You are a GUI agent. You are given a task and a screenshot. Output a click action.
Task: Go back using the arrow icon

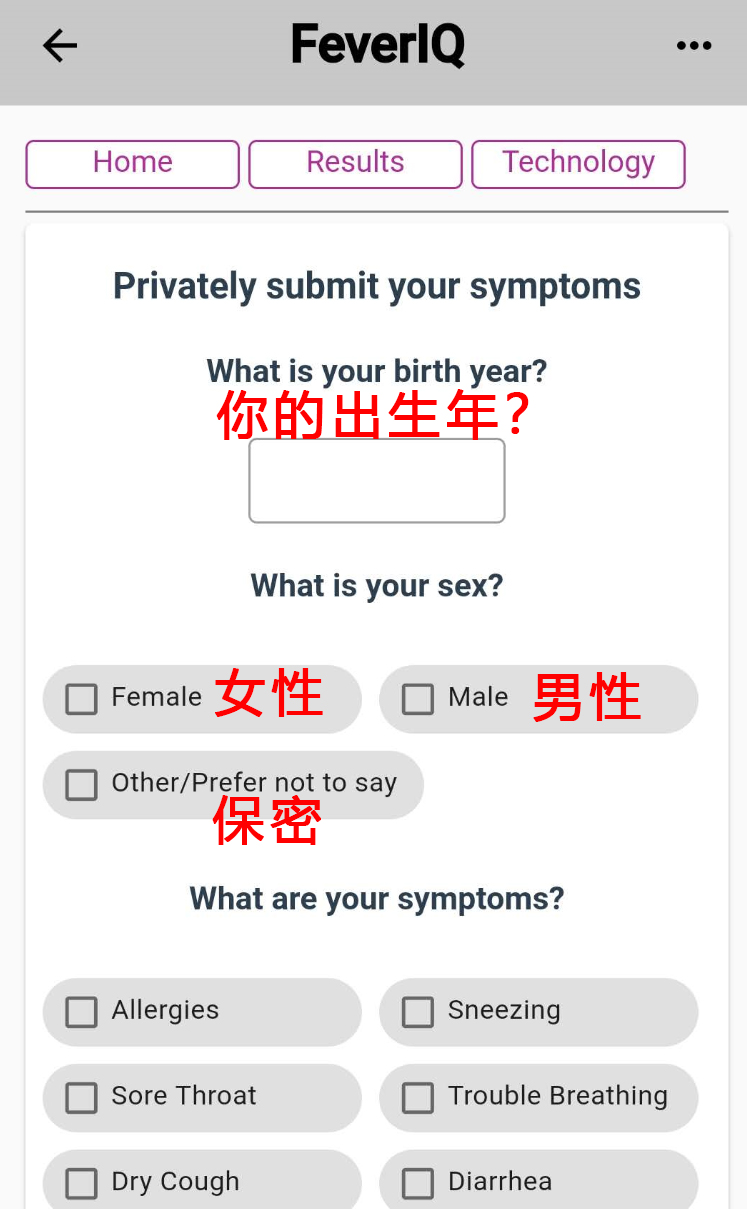tap(60, 45)
